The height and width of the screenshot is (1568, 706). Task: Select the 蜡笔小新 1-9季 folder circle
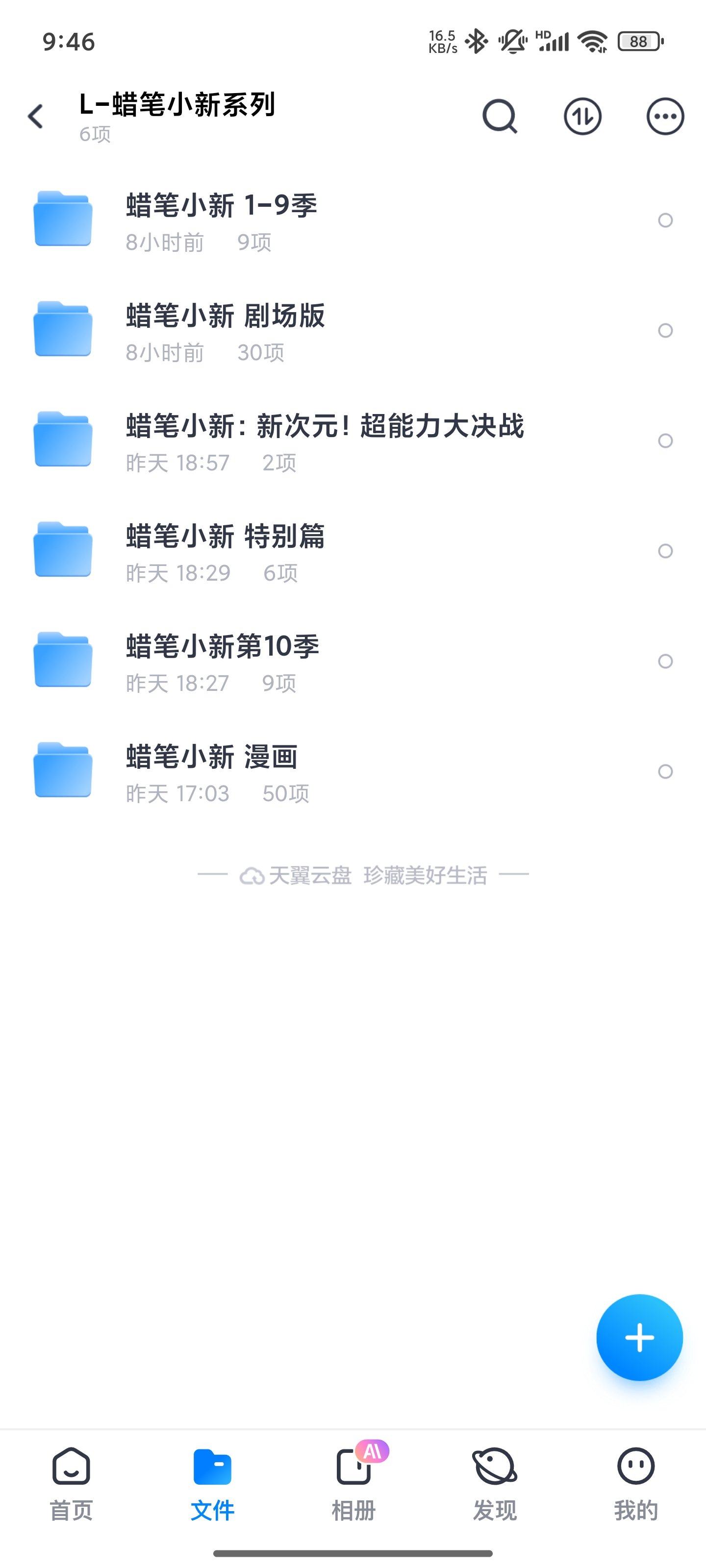pos(665,220)
